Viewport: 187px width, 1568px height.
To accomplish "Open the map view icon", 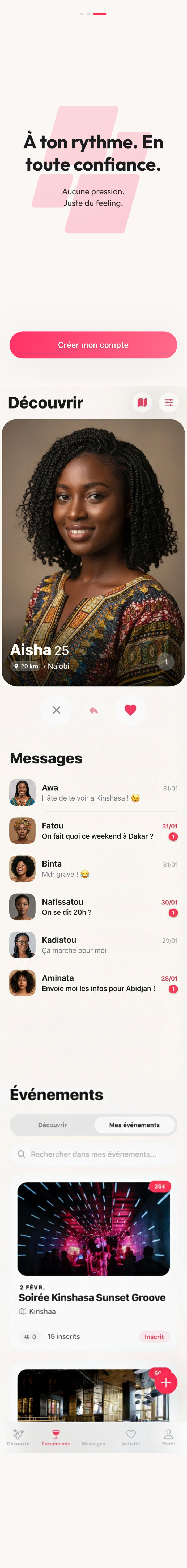I will [142, 402].
